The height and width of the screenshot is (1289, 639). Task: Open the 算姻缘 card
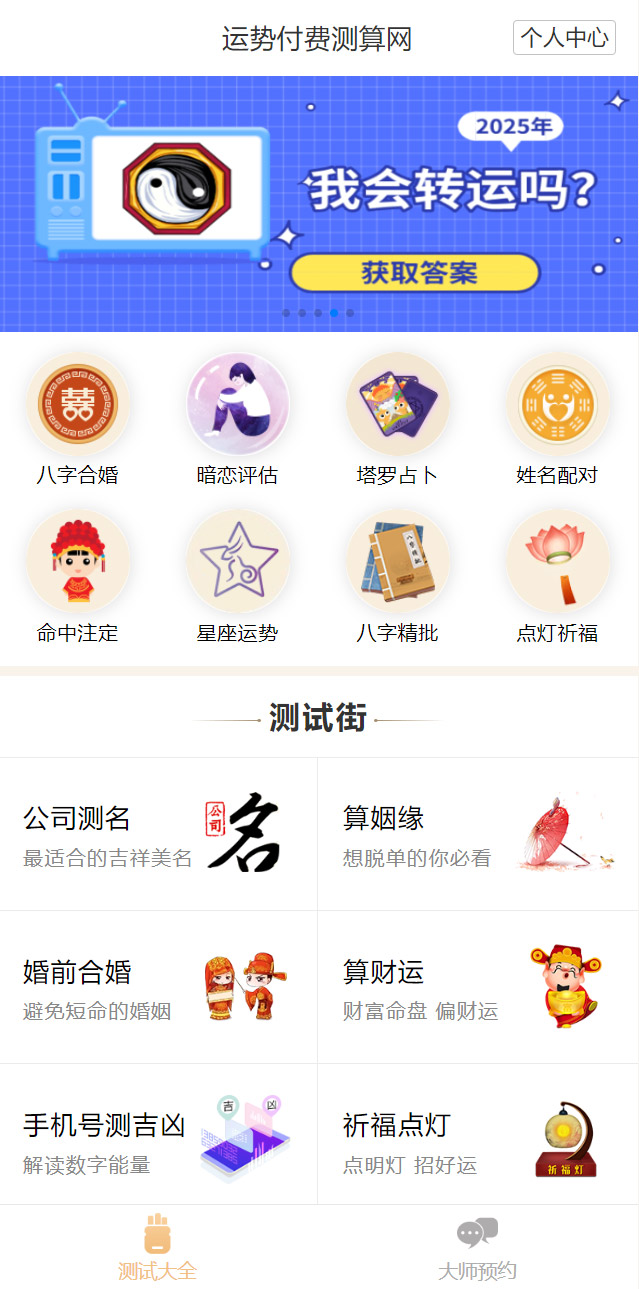tap(478, 834)
